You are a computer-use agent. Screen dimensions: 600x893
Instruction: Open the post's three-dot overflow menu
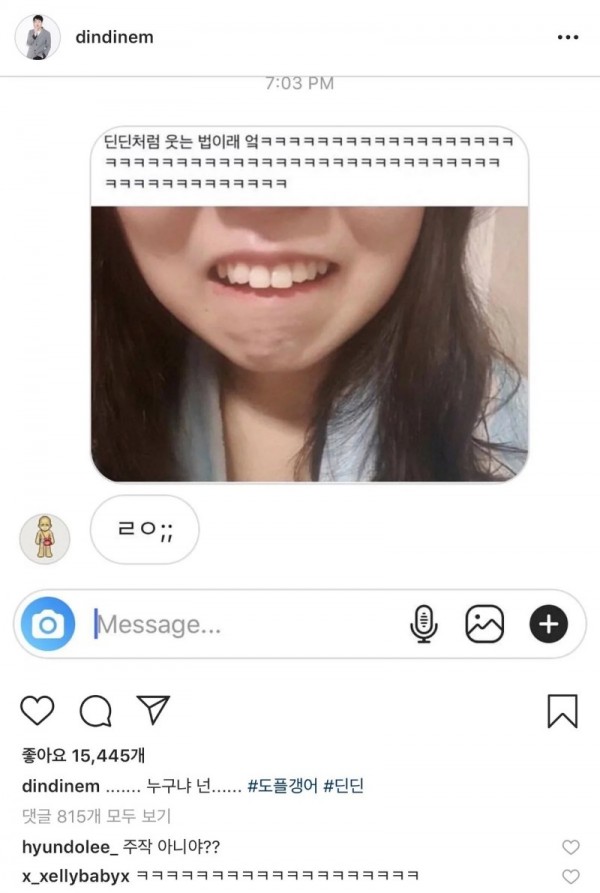point(567,37)
